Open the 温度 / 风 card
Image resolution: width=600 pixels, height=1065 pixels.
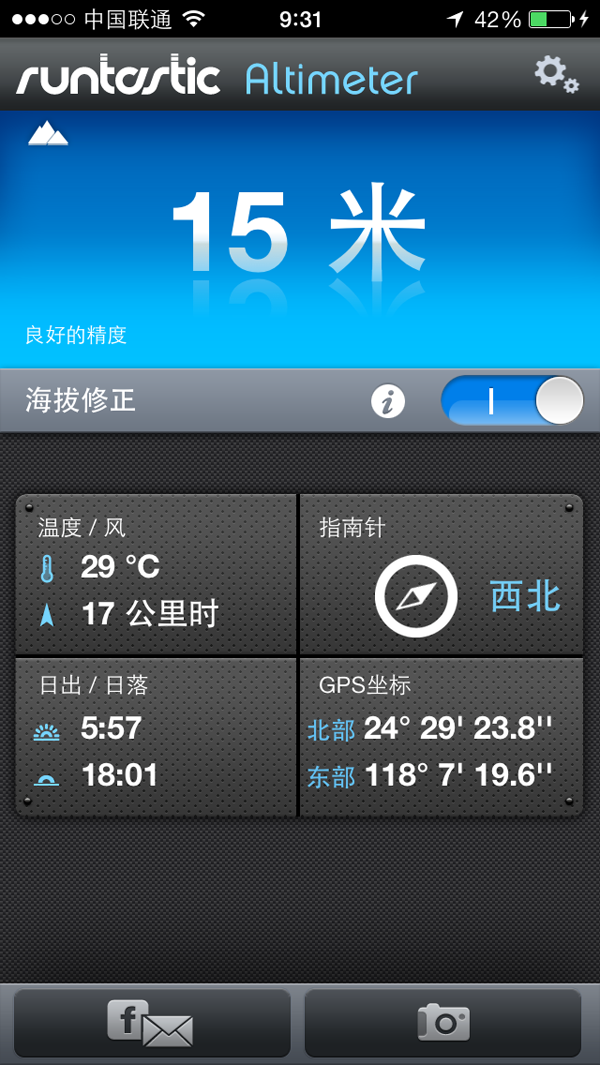[156, 574]
